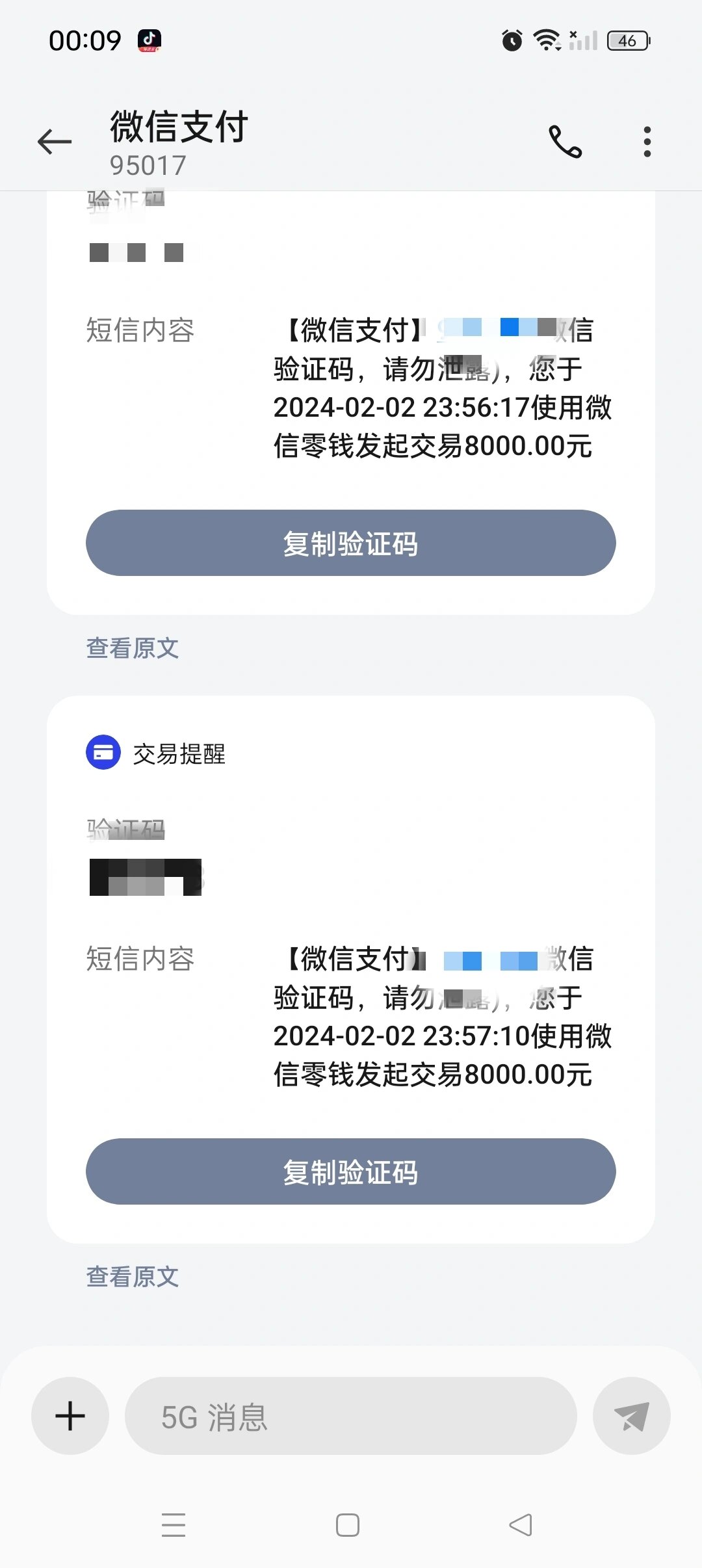Call 95017 with the phone icon

pyautogui.click(x=565, y=142)
